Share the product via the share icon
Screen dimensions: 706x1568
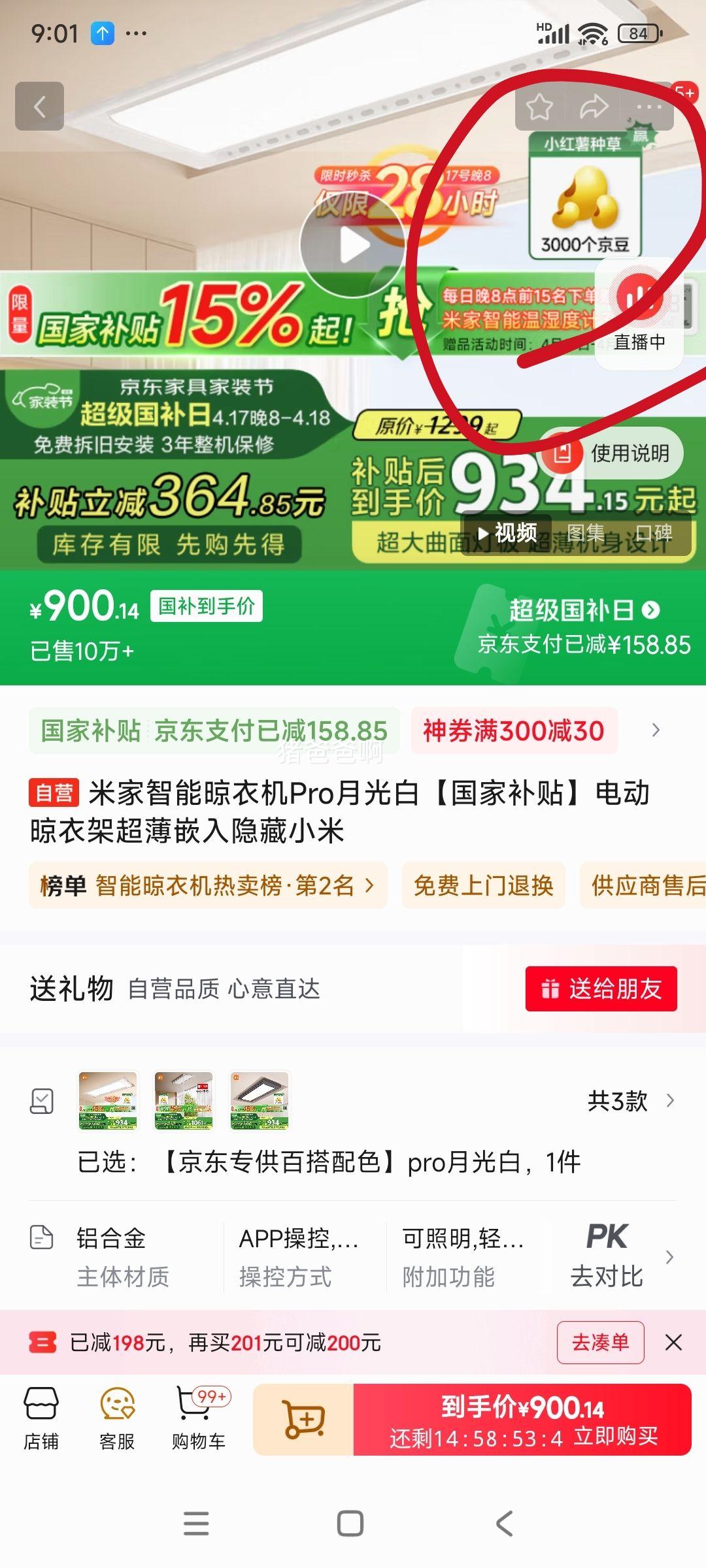[594, 106]
